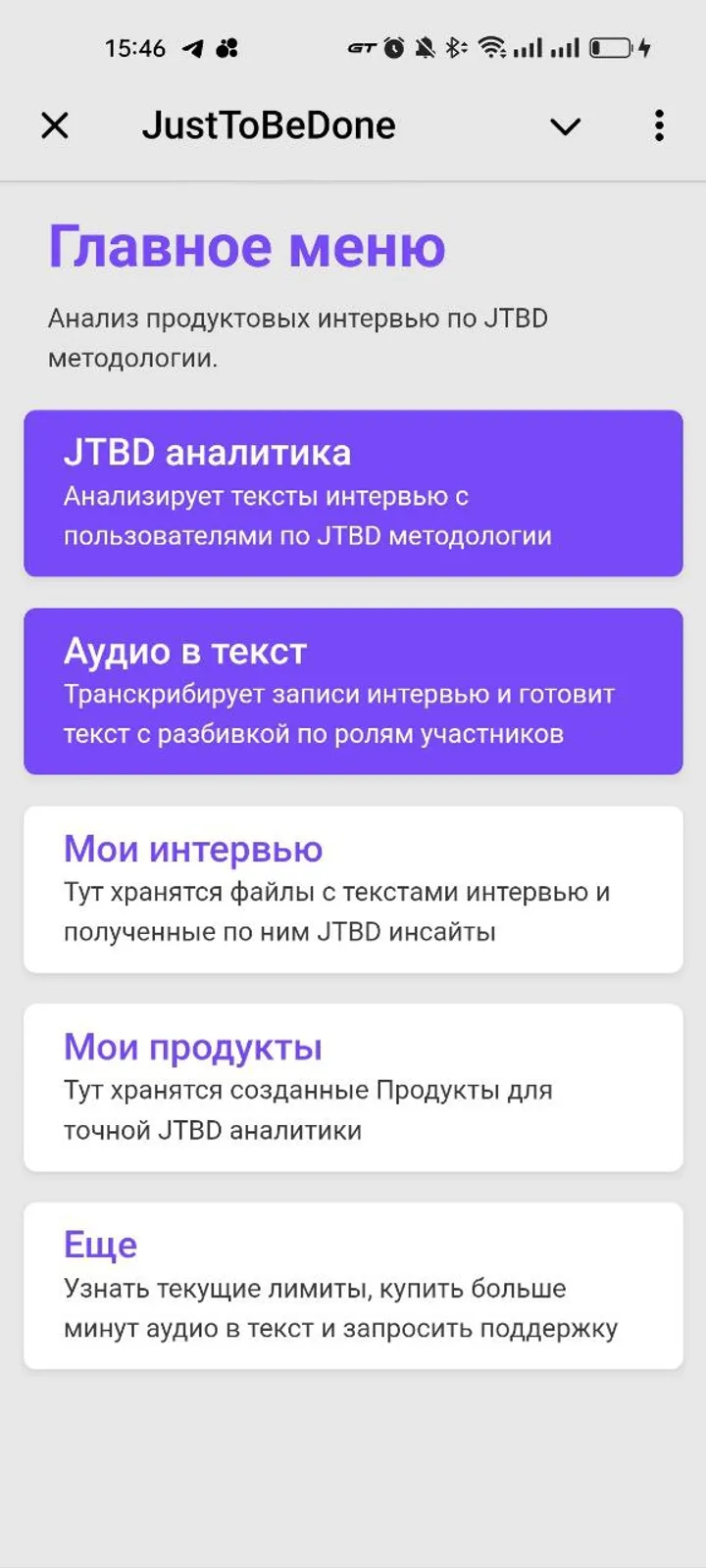This screenshot has height=1568, width=706.
Task: Tap the Главное меню heading
Action: [x=245, y=246]
